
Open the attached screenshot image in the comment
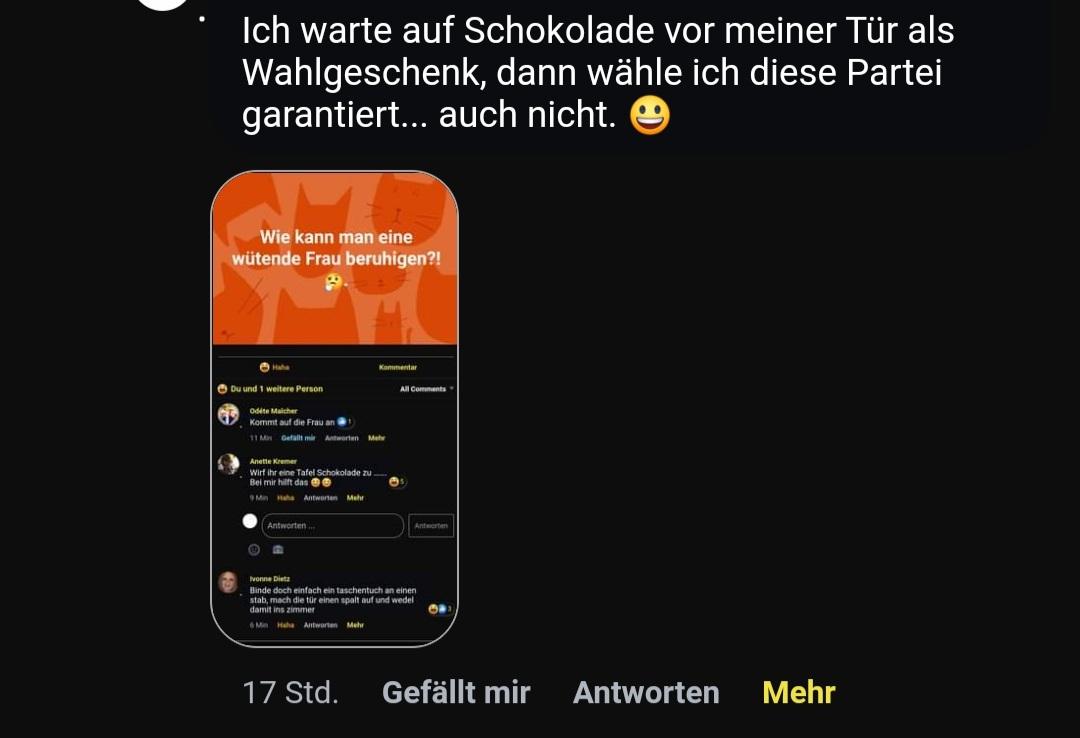pos(334,408)
